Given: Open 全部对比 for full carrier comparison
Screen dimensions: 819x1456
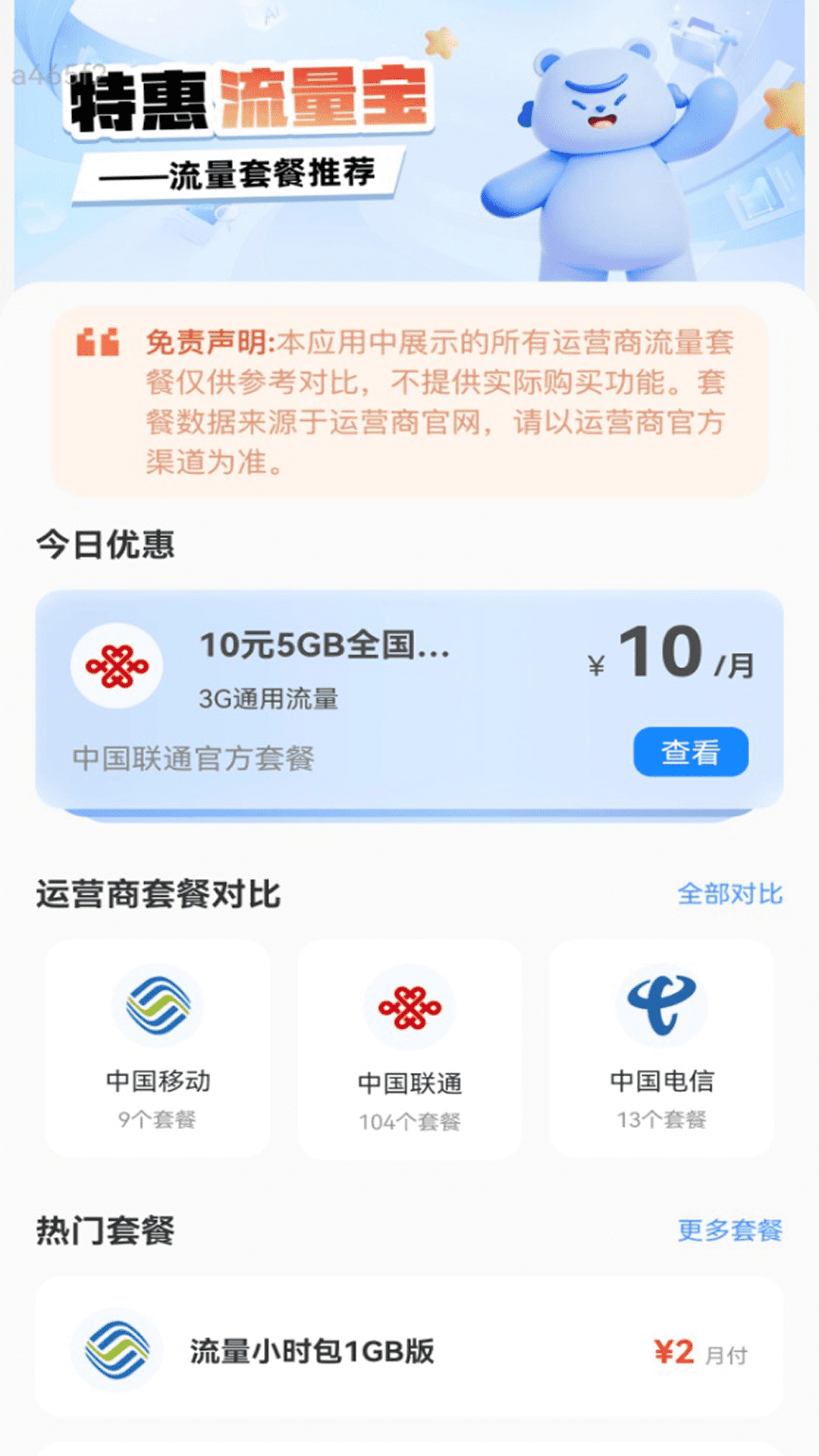Looking at the screenshot, I should pos(730,895).
